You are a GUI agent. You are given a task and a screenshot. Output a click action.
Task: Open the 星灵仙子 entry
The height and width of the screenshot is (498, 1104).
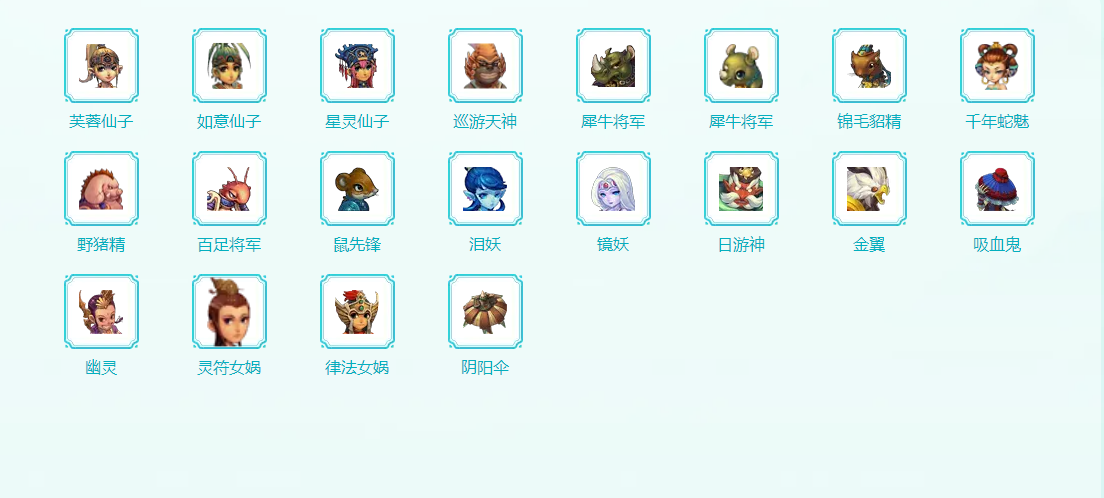point(357,66)
